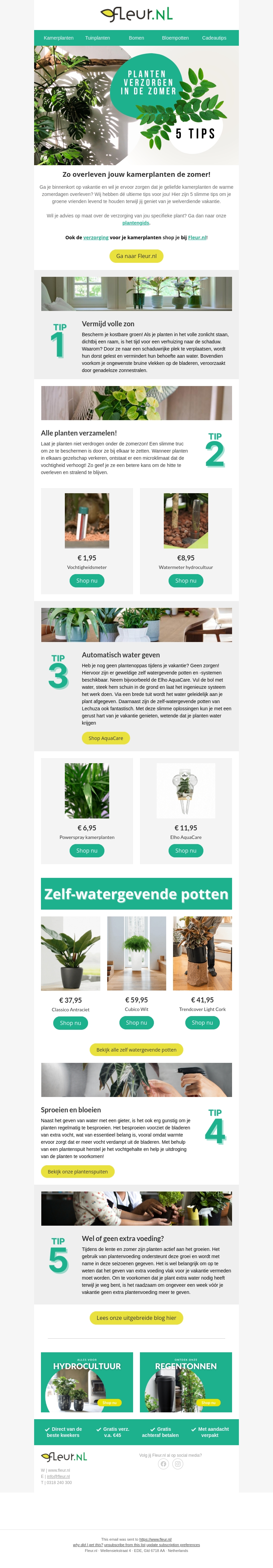273x1568 pixels.
Task: Shop nu for the Vochtigheidsmeter
Action: pos(87,581)
